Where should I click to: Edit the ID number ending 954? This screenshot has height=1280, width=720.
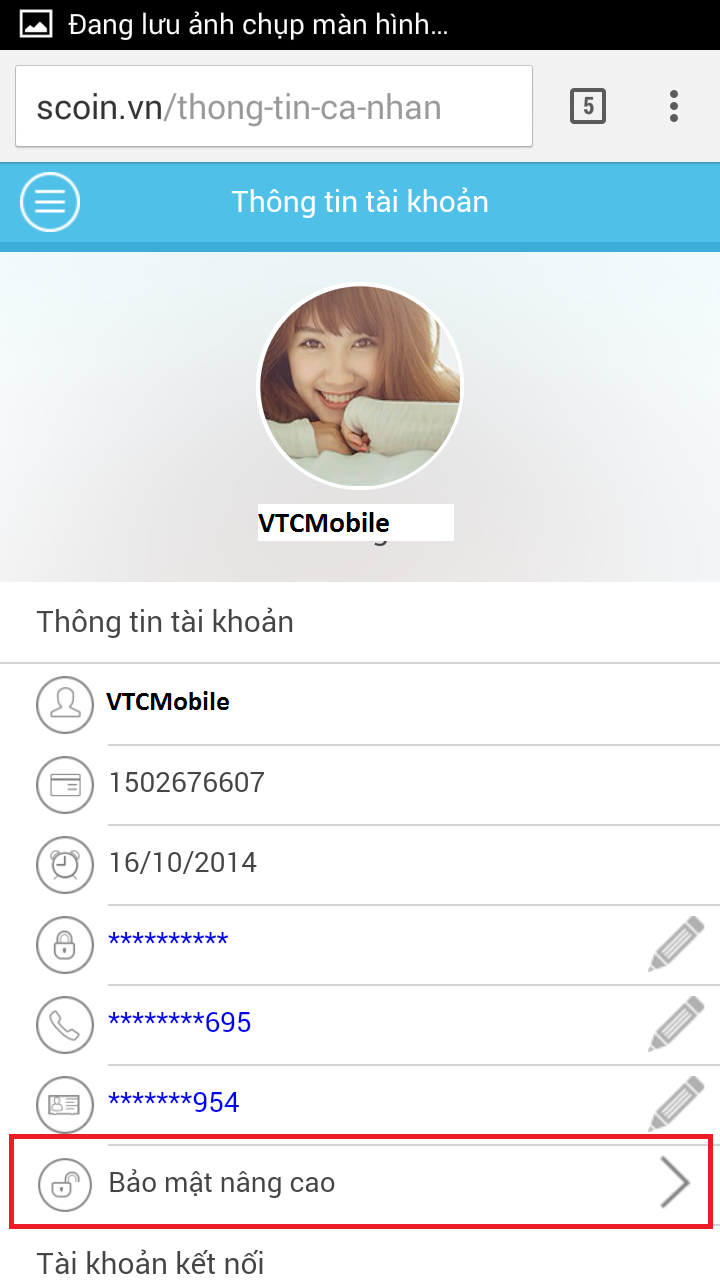tap(676, 1103)
